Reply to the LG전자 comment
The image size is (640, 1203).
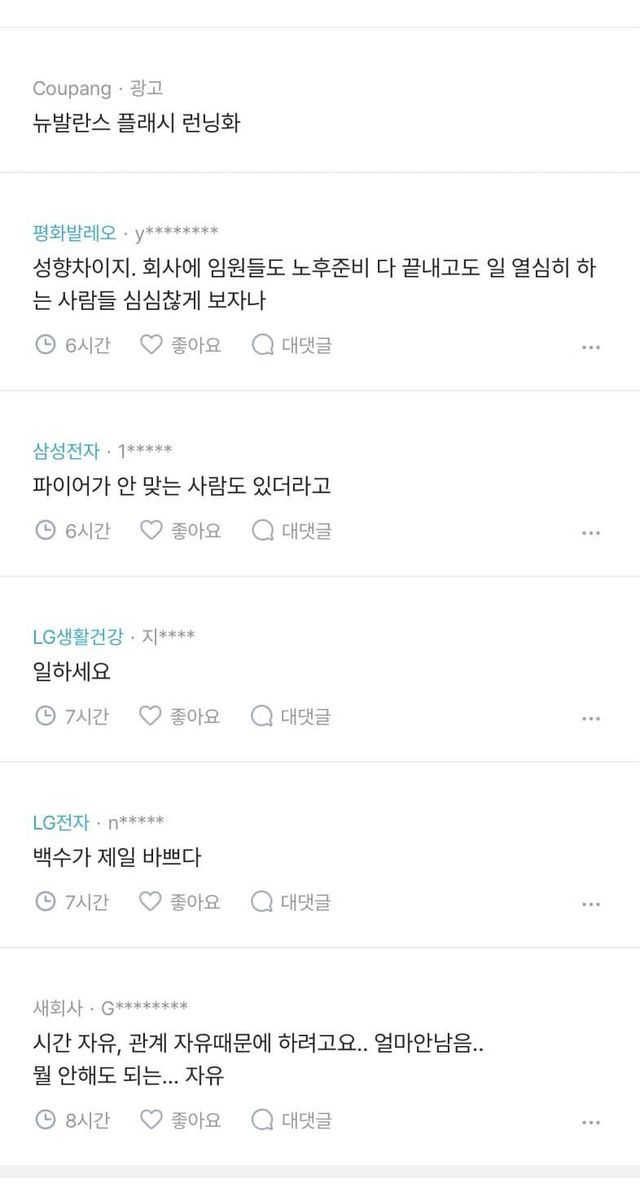coord(291,902)
